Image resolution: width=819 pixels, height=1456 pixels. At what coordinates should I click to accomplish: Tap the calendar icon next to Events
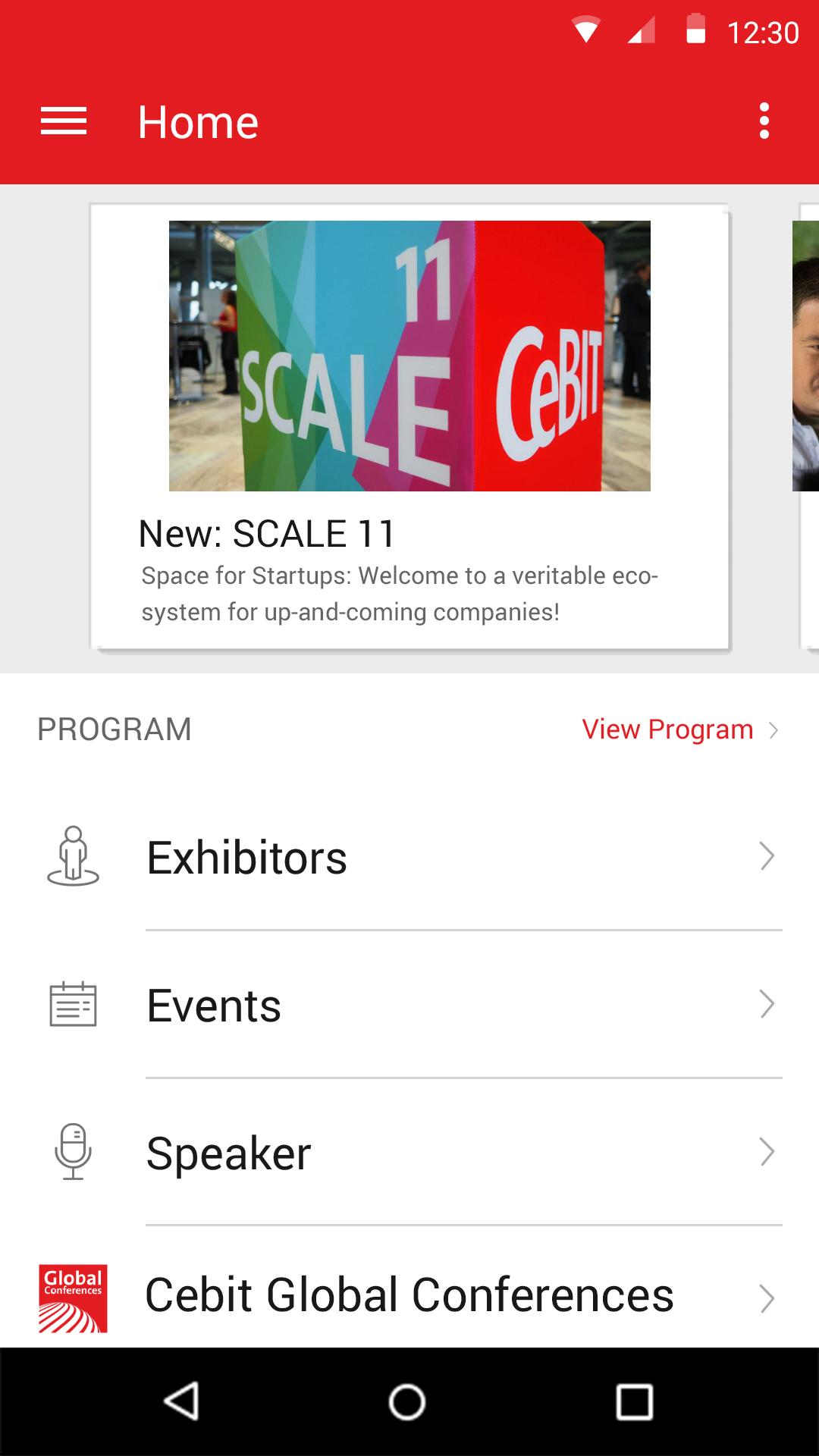(x=73, y=1005)
